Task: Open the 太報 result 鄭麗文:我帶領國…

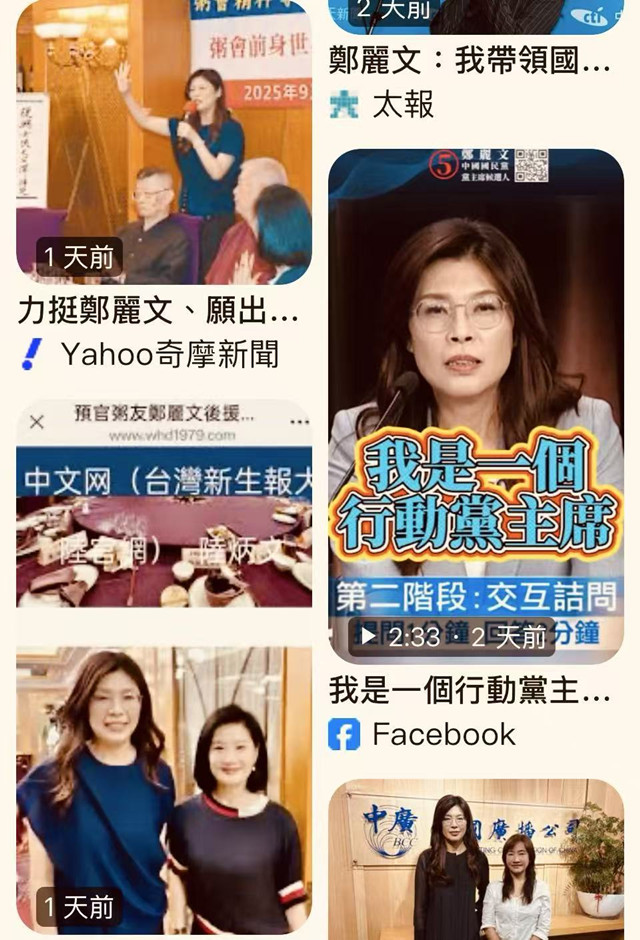Action: [x=470, y=62]
